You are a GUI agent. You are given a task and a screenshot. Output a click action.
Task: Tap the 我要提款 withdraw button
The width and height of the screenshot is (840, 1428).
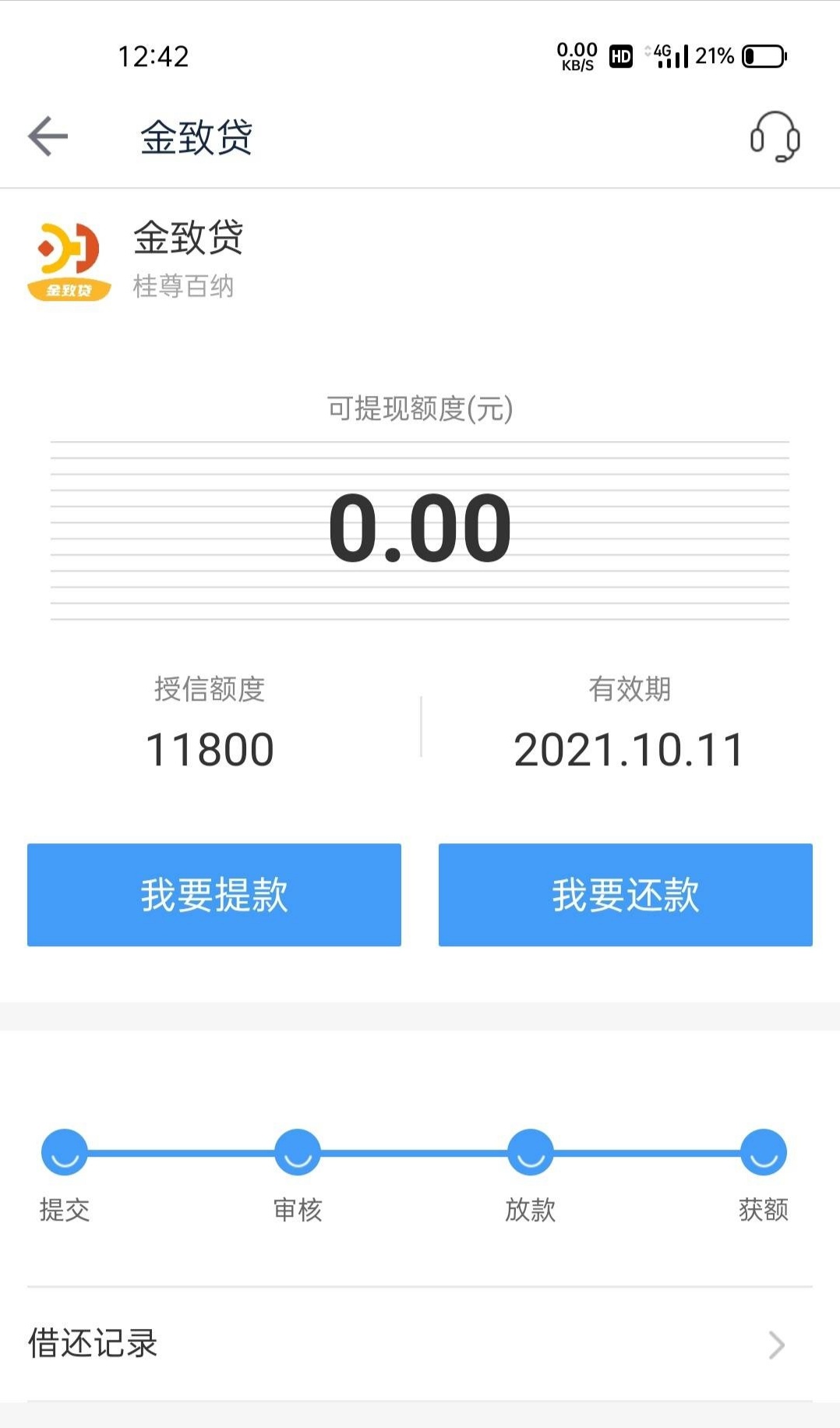pyautogui.click(x=214, y=895)
